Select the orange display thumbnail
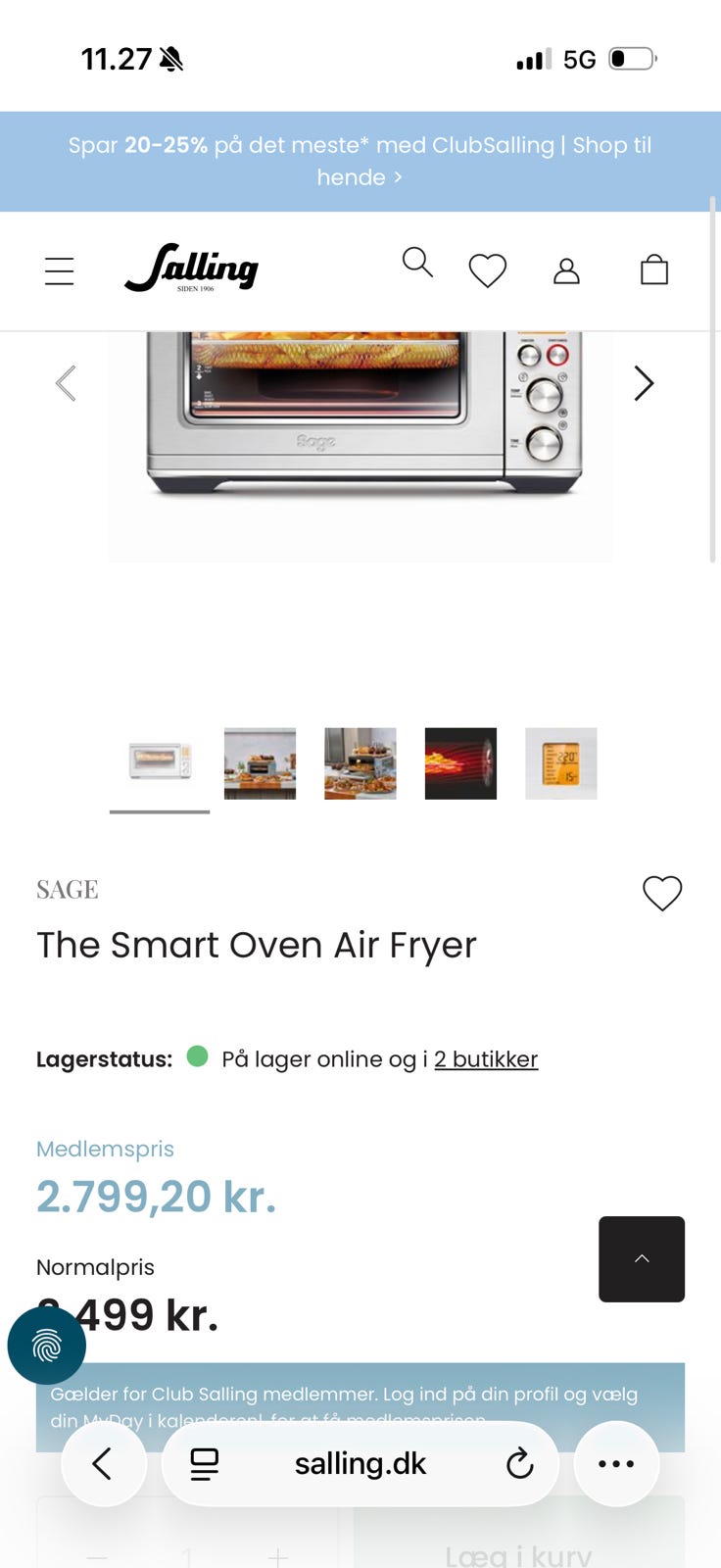 [561, 763]
